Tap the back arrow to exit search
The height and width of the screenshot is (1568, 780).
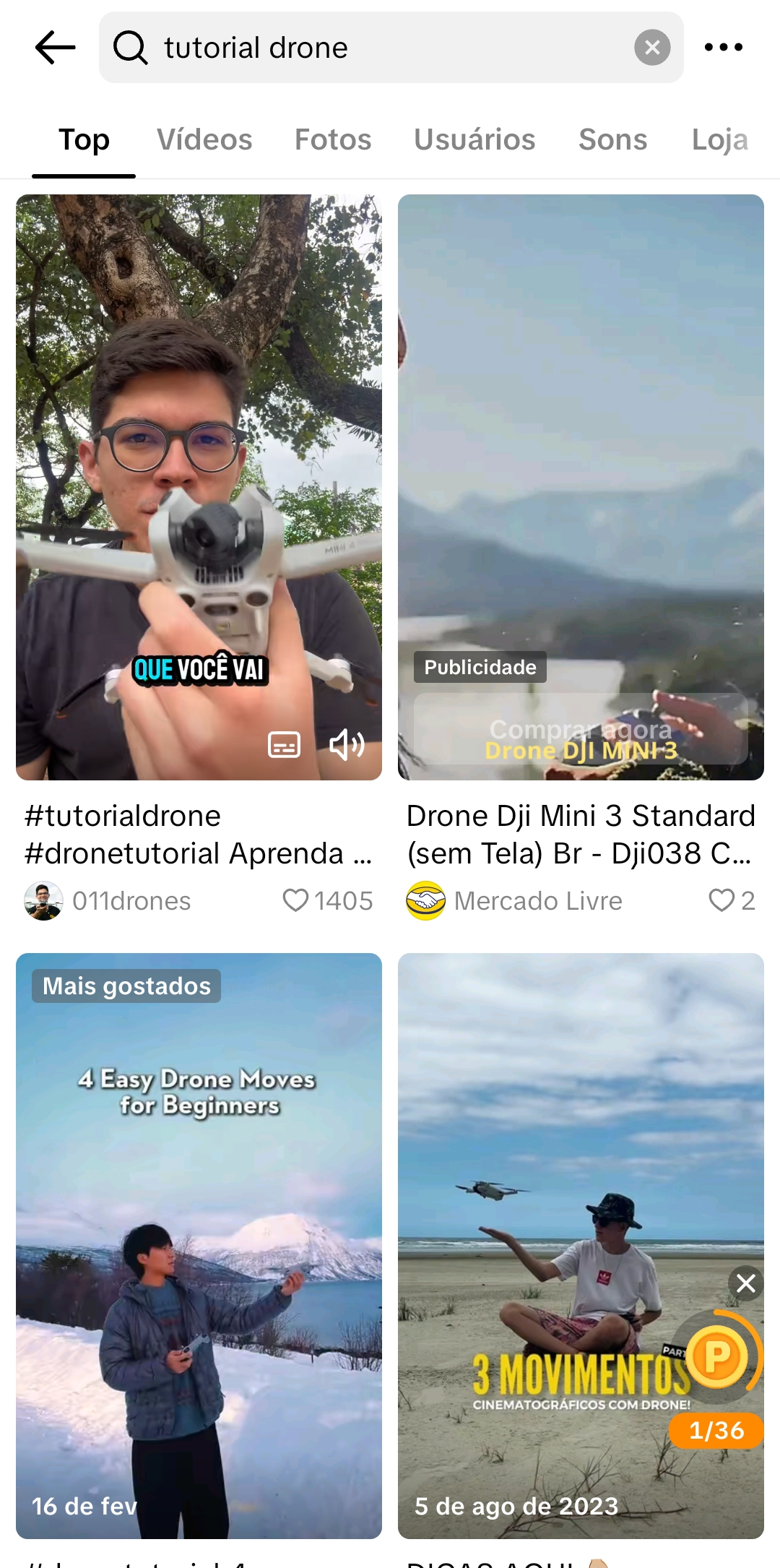pos(54,47)
